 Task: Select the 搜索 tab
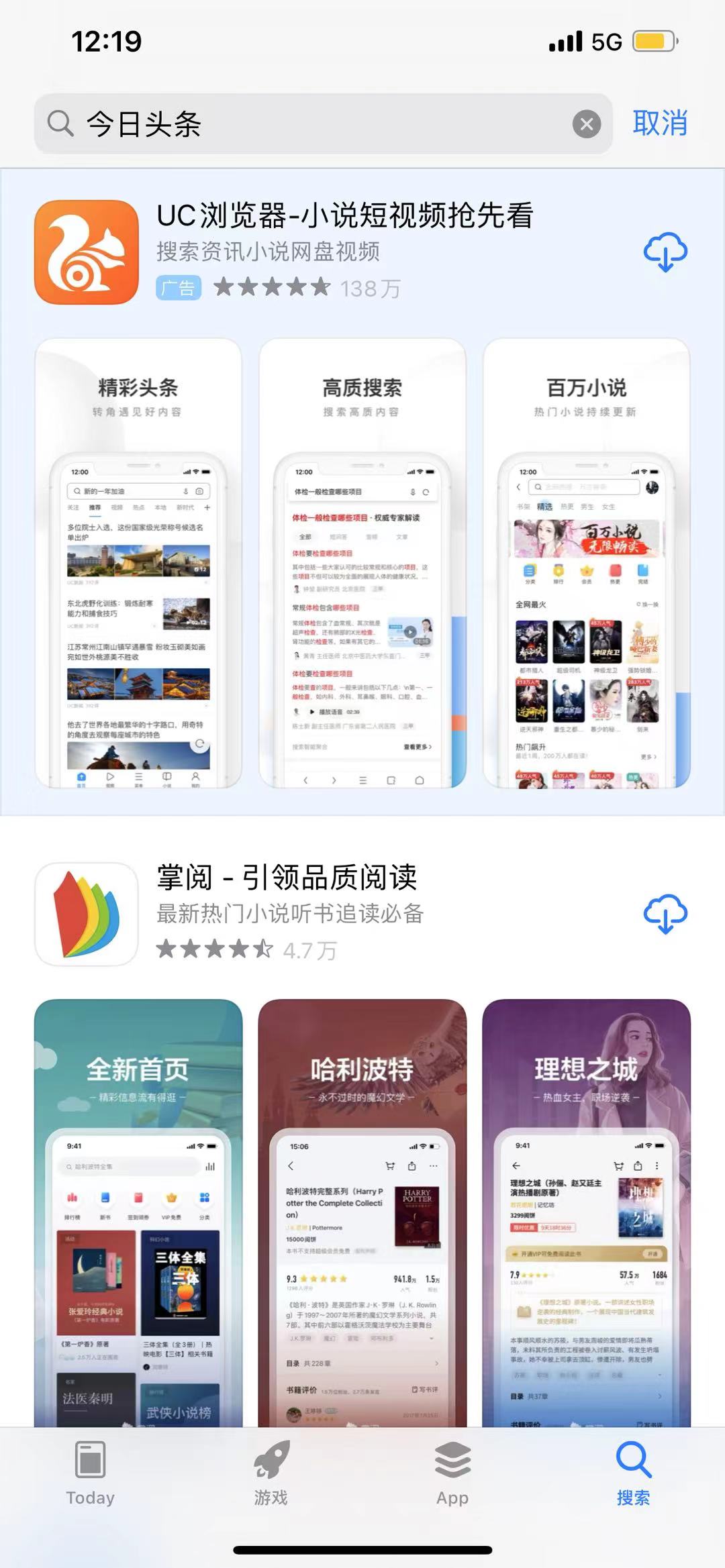point(633,1473)
